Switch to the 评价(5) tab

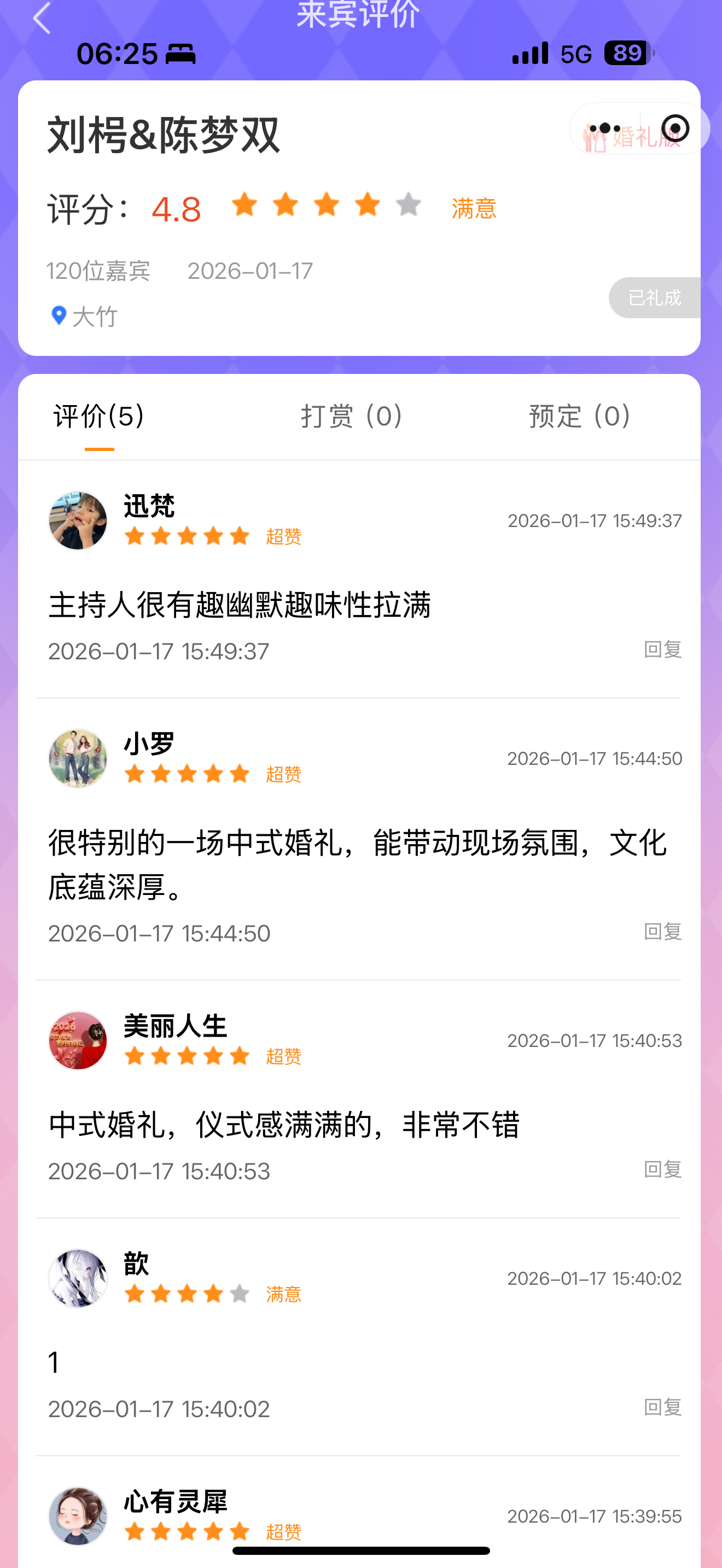98,417
